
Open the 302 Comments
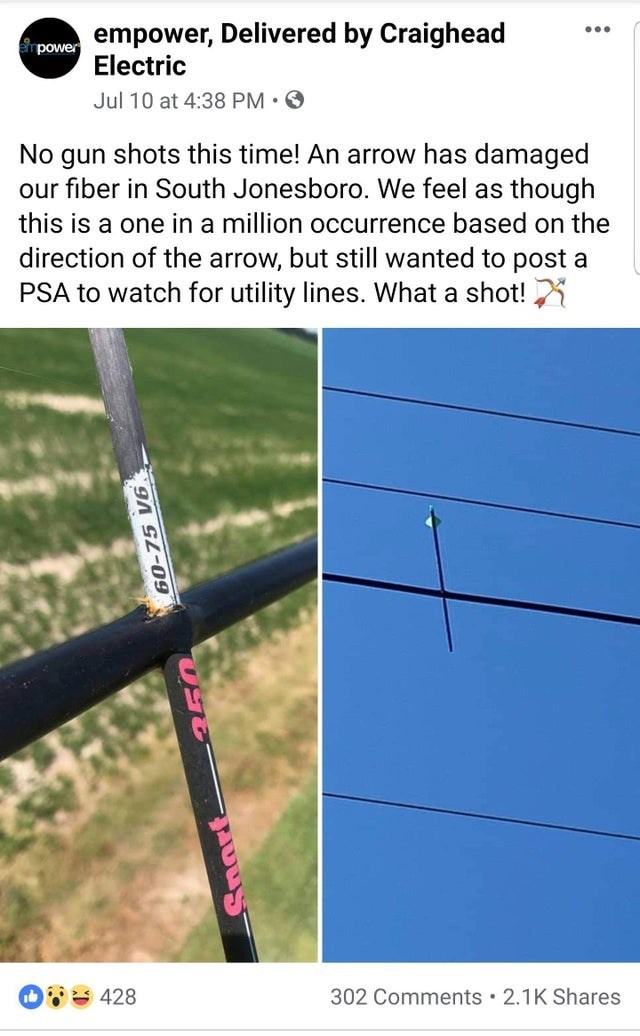point(405,996)
